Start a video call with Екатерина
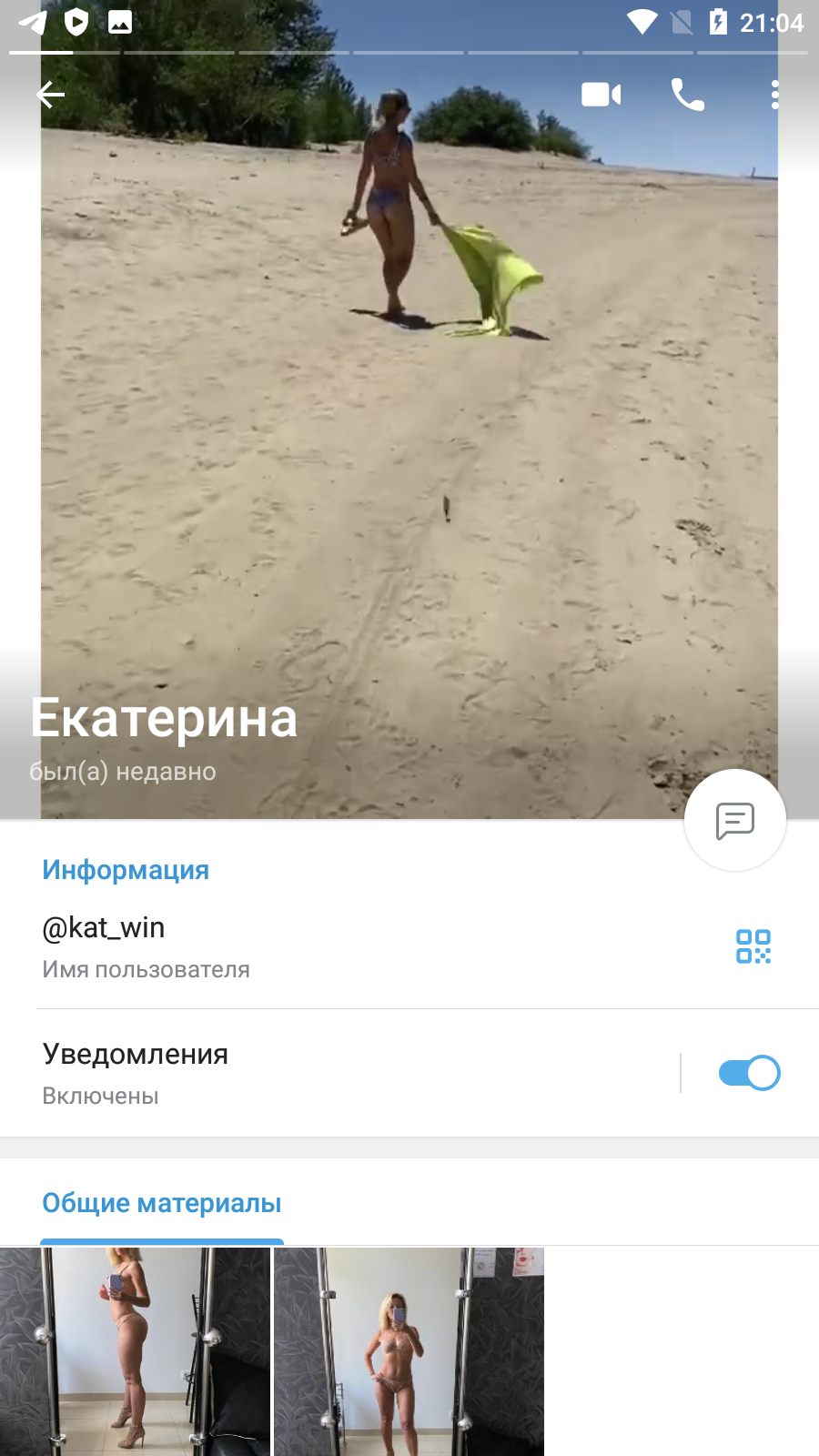819x1456 pixels. [601, 95]
